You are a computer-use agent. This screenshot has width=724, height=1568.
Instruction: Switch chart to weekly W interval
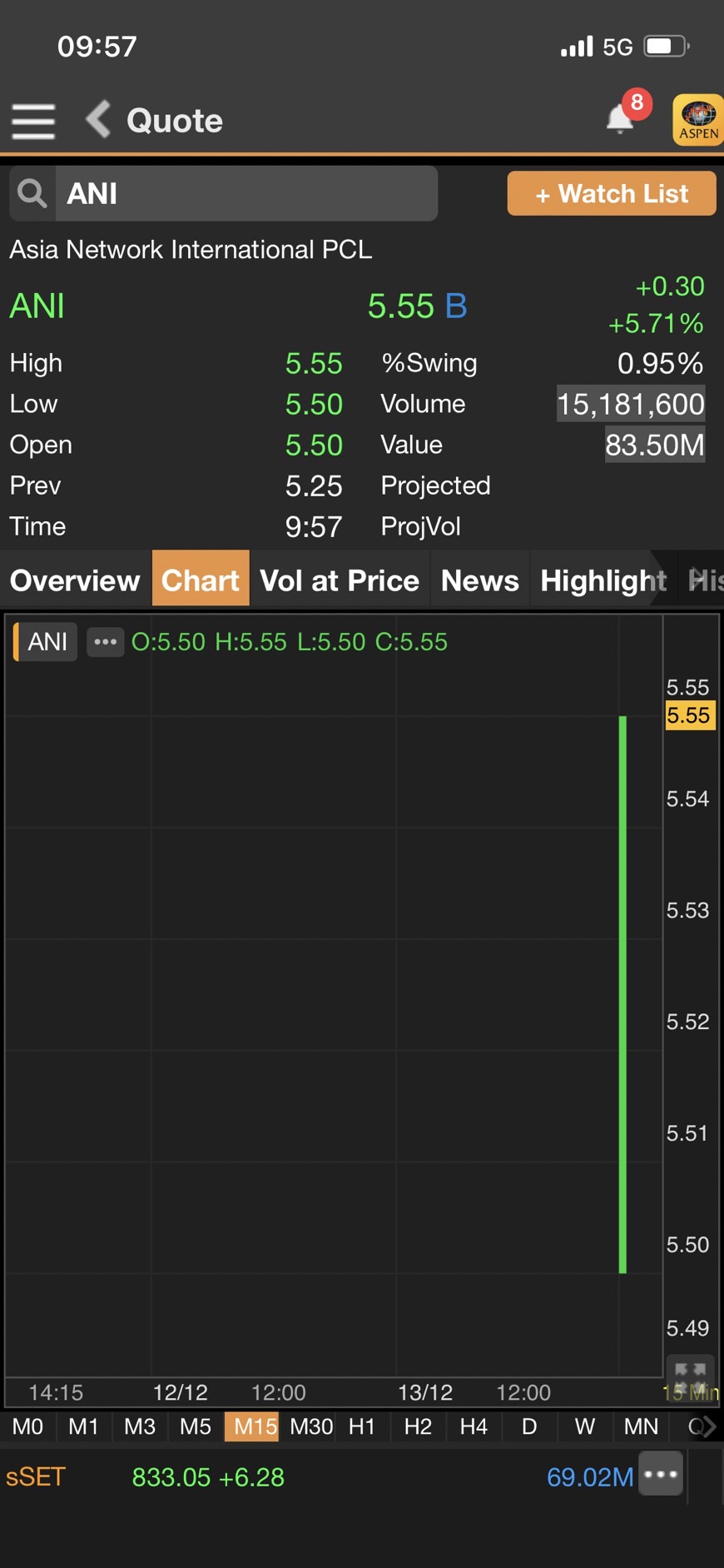pos(584,1426)
